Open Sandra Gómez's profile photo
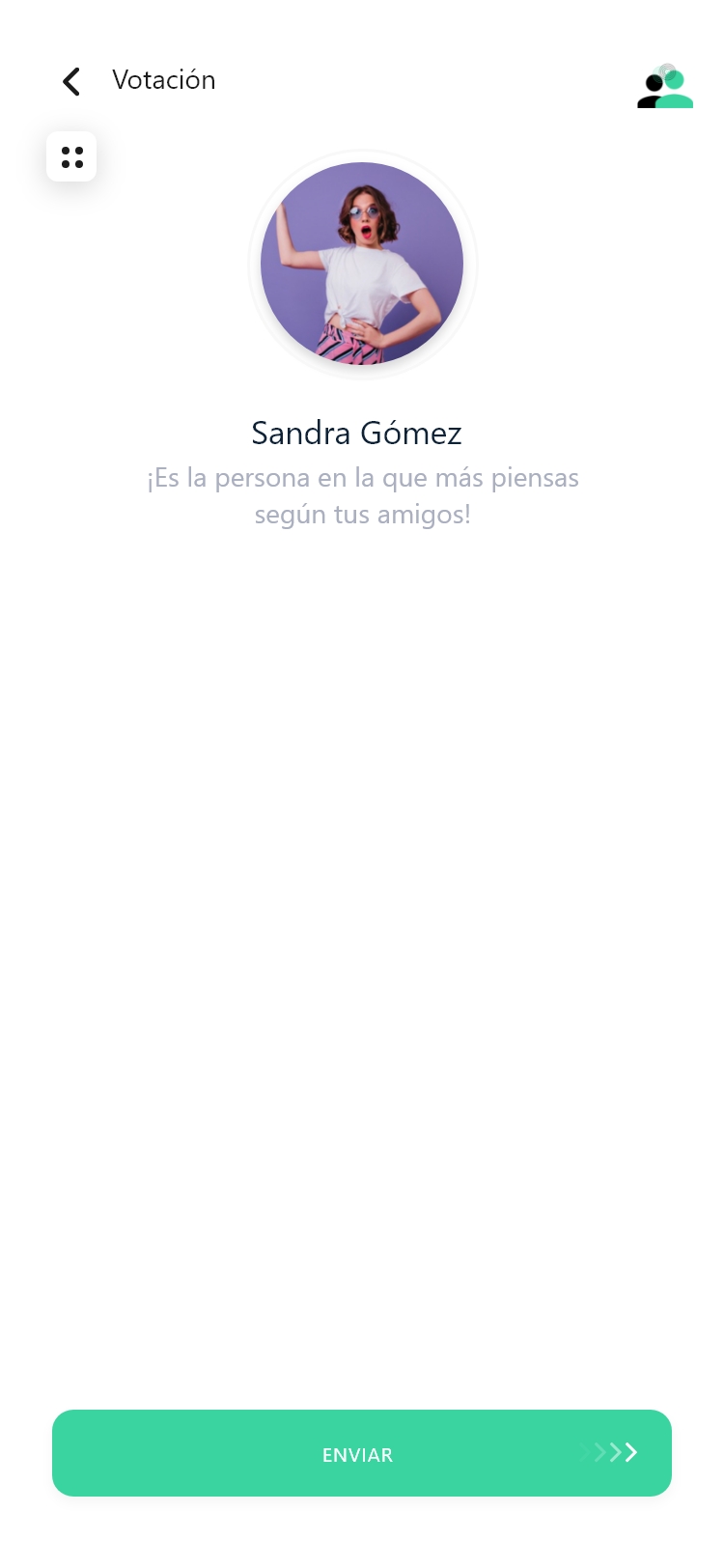This screenshot has height=1568, width=724. coord(362,264)
